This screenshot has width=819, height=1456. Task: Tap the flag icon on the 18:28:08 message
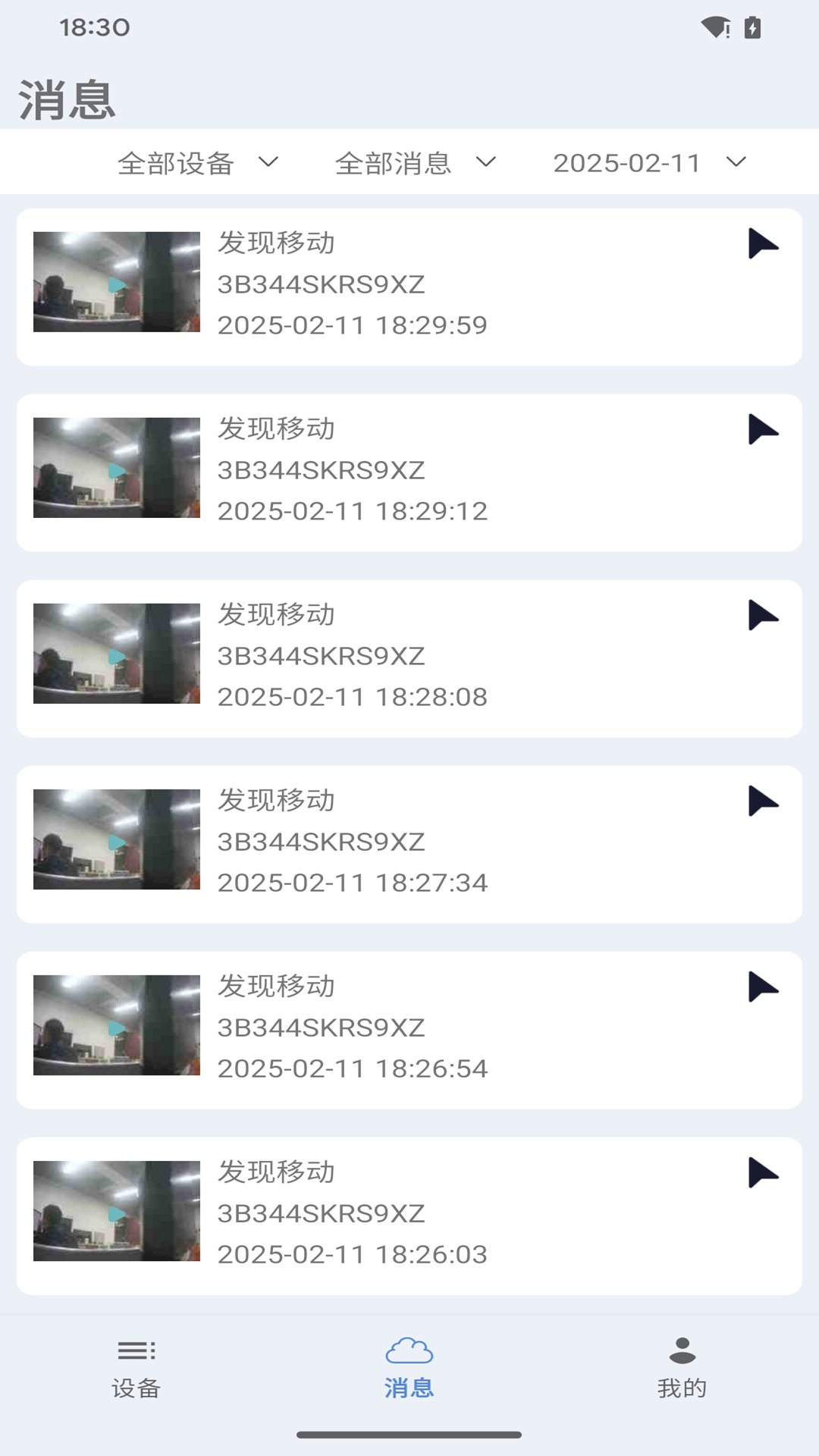[x=764, y=615]
